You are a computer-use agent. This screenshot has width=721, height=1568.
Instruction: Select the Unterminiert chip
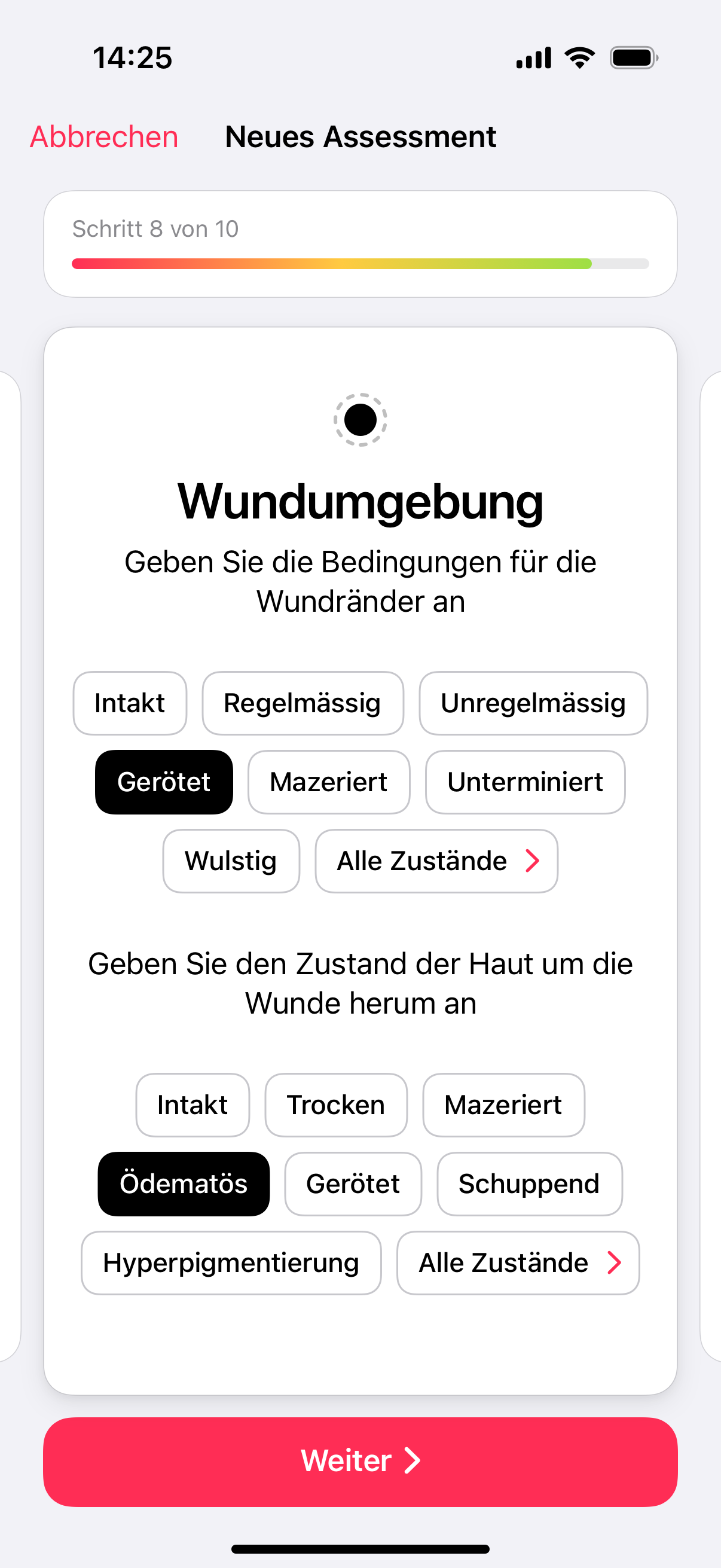[525, 782]
